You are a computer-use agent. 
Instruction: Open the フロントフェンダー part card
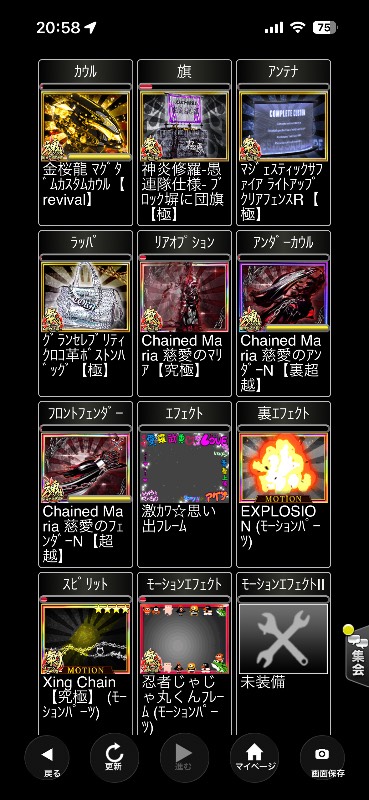85,484
